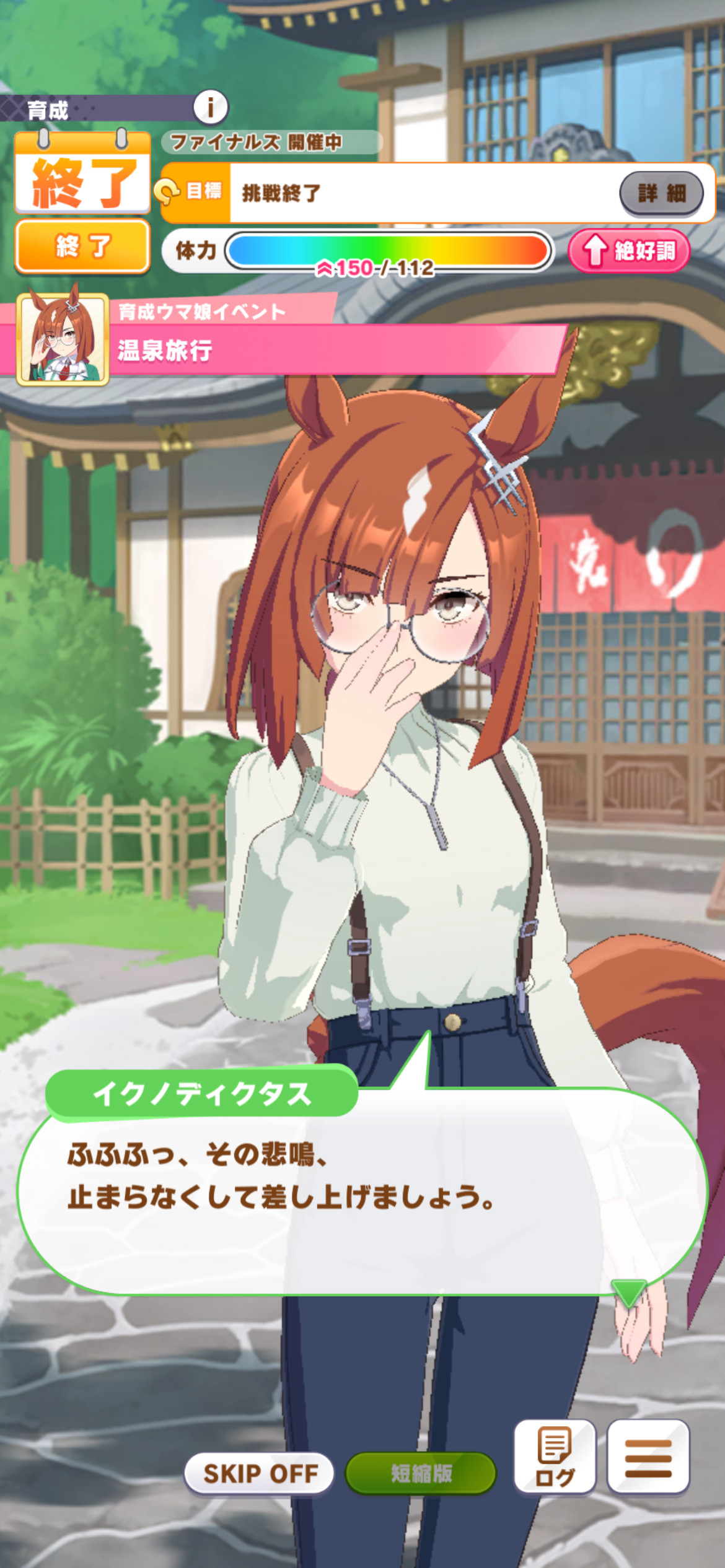Screen dimensions: 725x1568
Task: Check the 絶好調 mood indicator
Action: pos(629,251)
